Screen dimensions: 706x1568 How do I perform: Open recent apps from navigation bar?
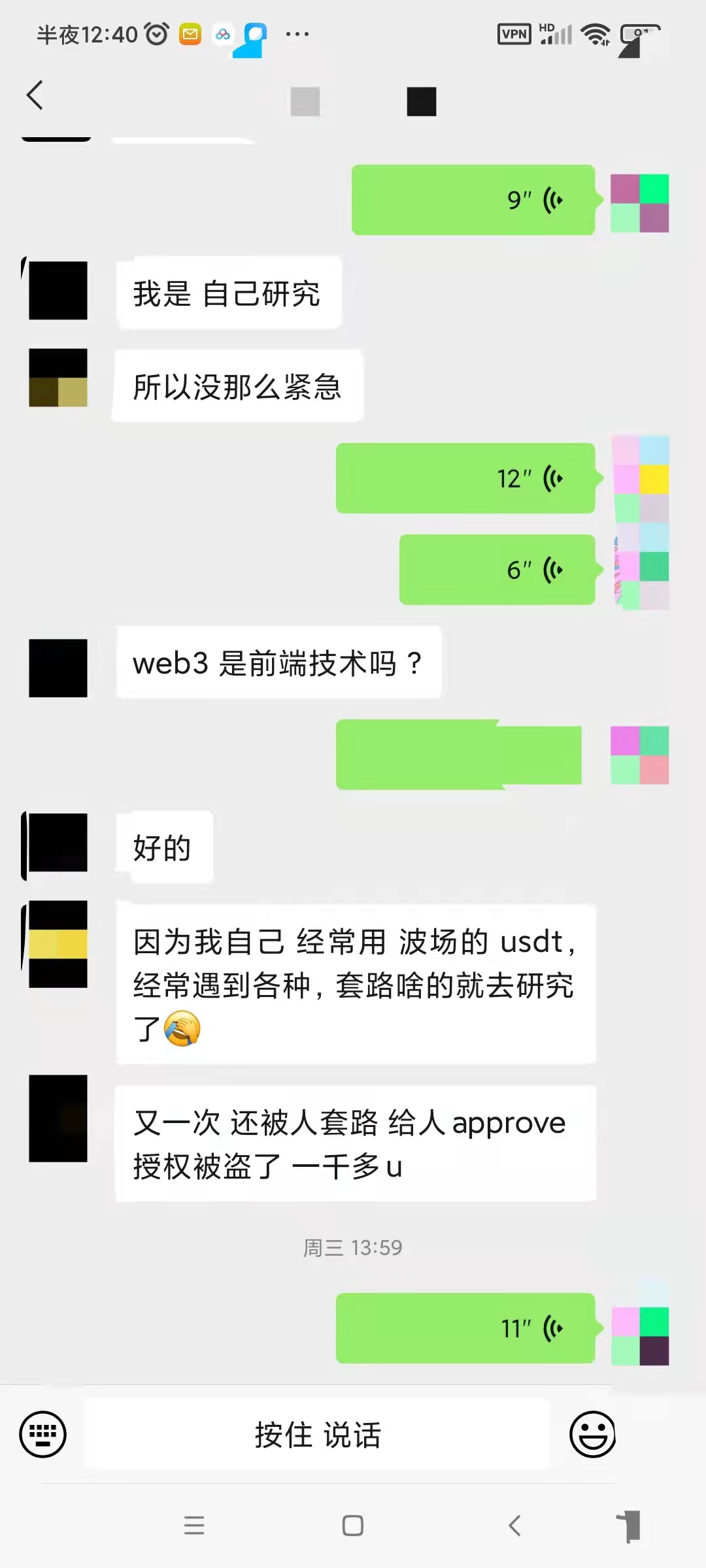pyautogui.click(x=194, y=1526)
